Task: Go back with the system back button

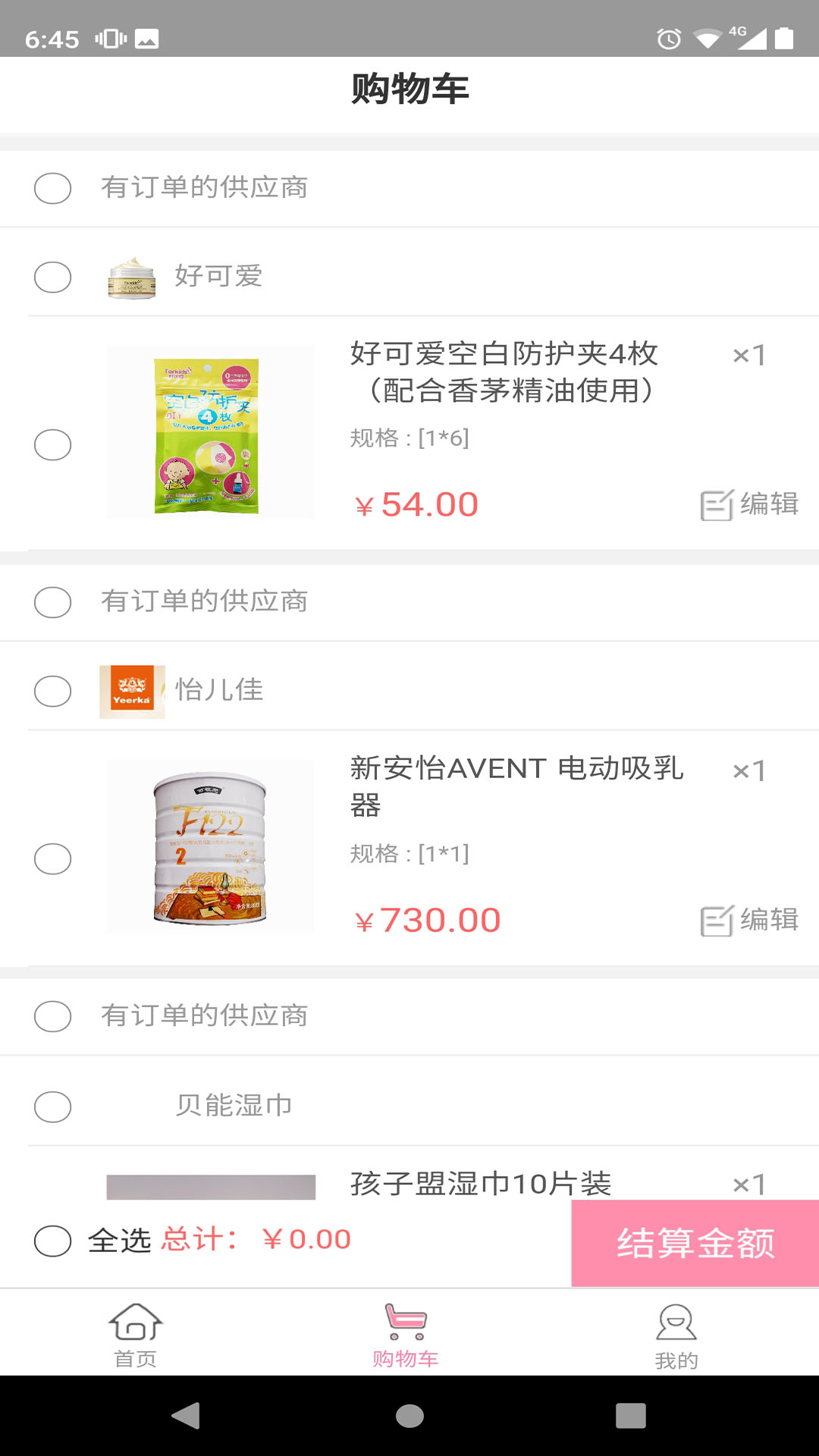Action: click(x=187, y=1415)
